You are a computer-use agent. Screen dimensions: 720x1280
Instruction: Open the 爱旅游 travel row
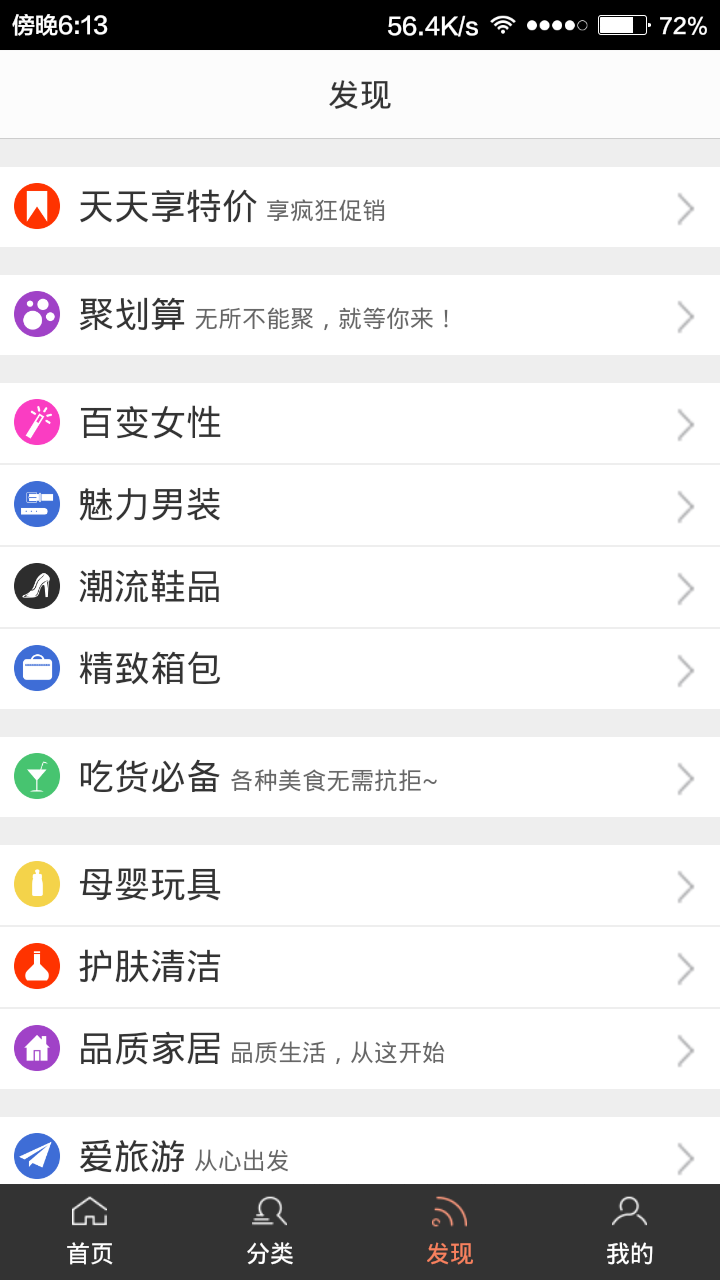[x=360, y=1155]
